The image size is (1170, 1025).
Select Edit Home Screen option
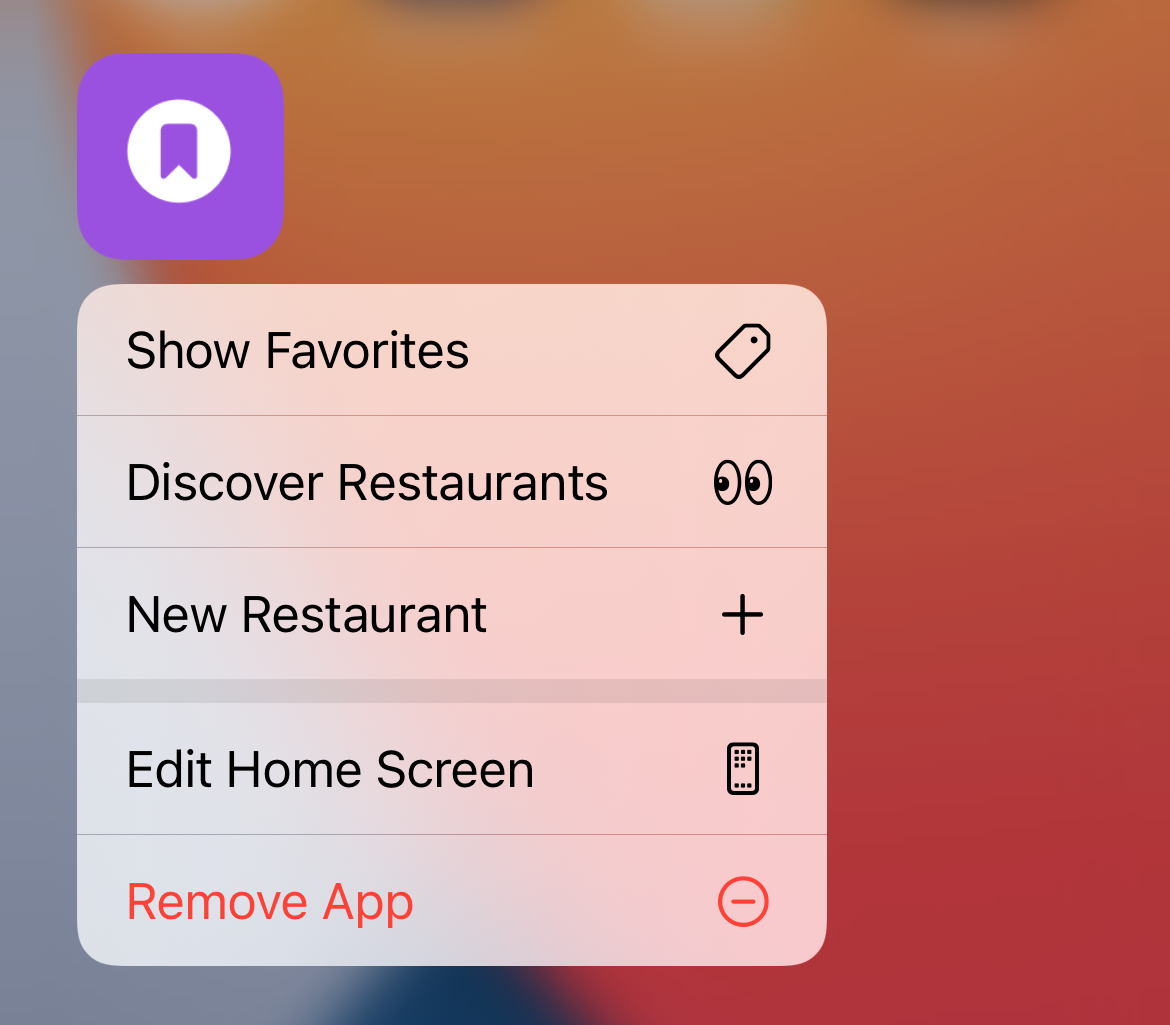[x=450, y=769]
